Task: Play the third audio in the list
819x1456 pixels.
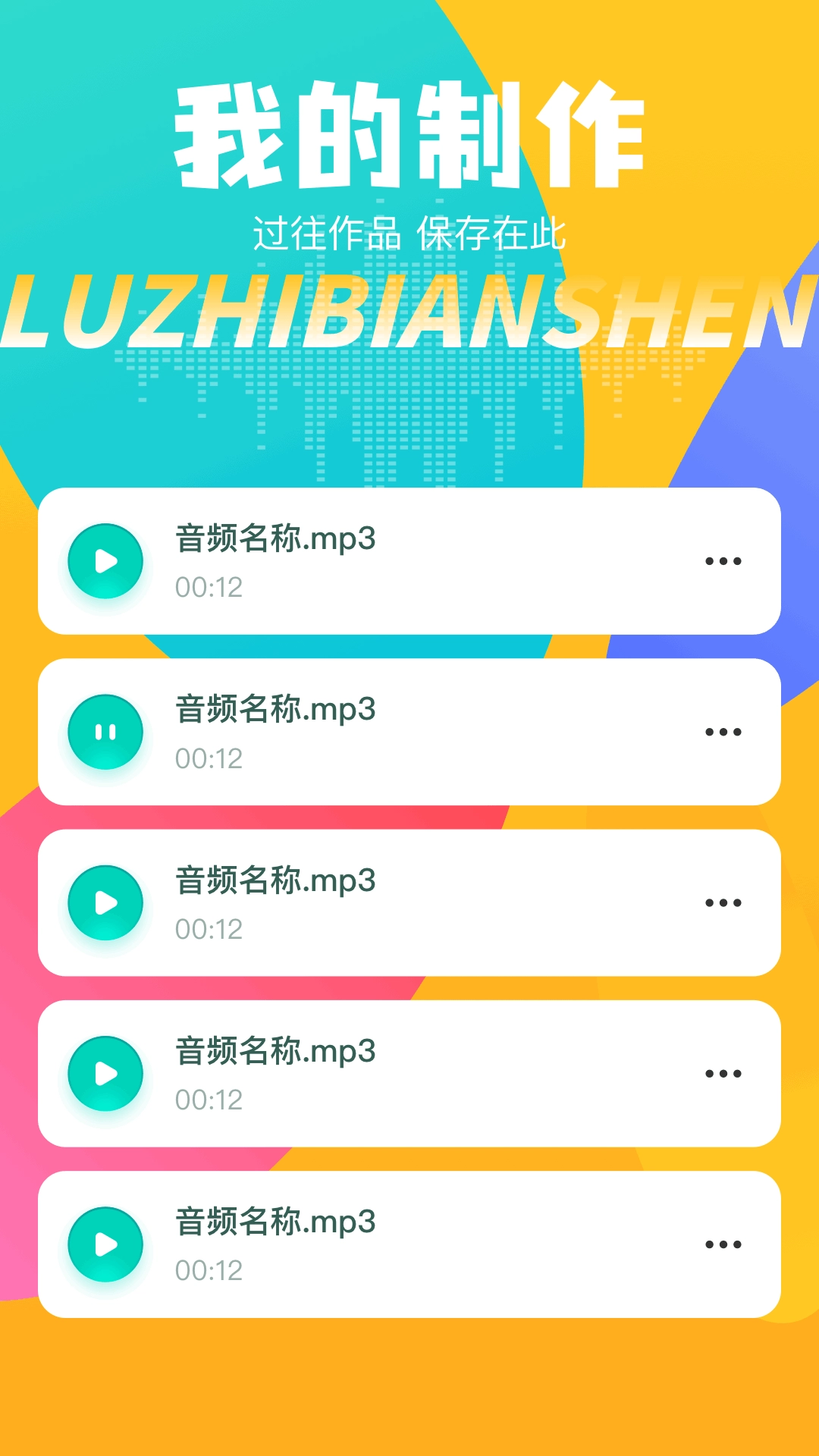Action: point(106,901)
